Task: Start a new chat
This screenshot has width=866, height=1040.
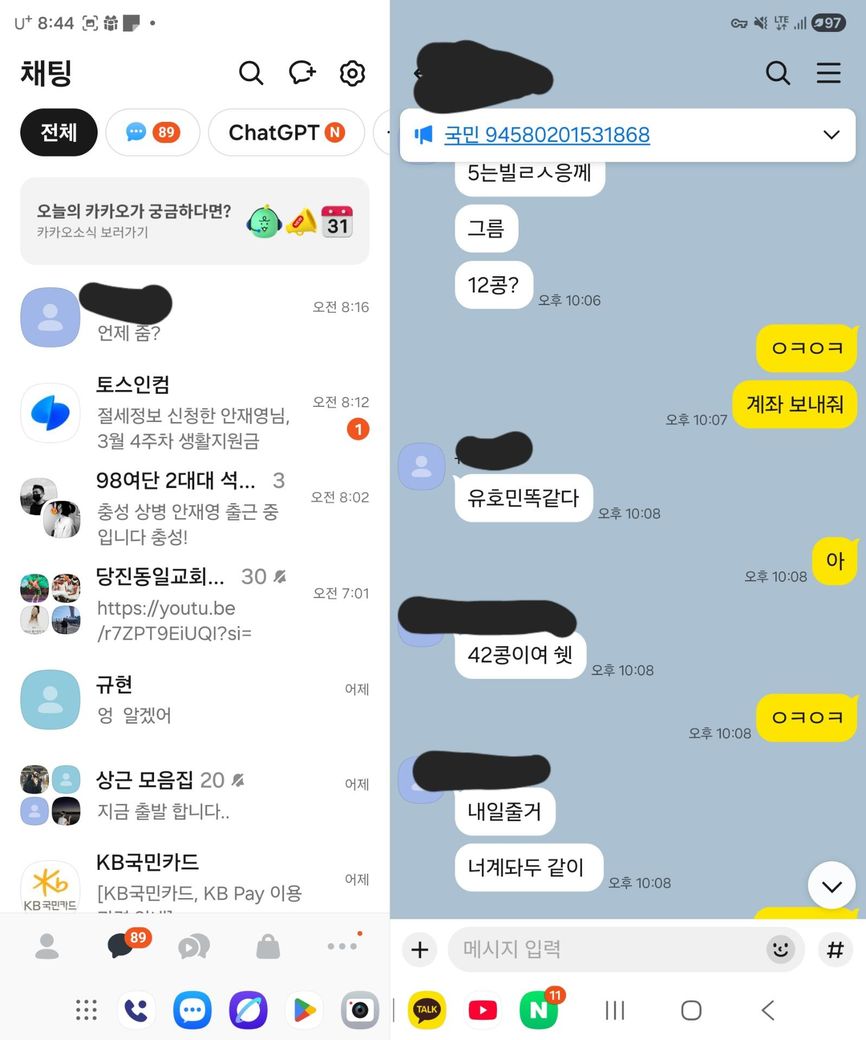Action: tap(302, 73)
